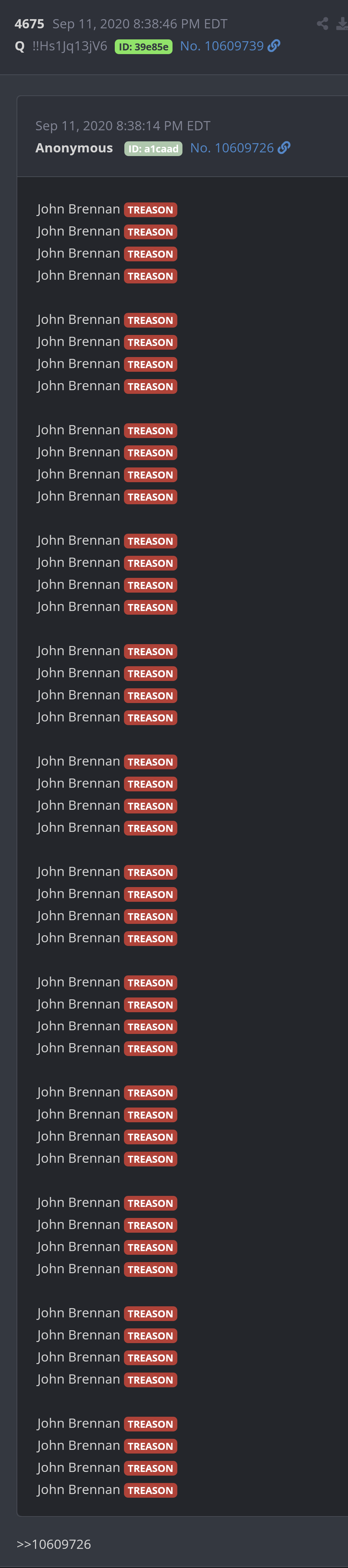Tap the ID 39e85e badge

(143, 47)
